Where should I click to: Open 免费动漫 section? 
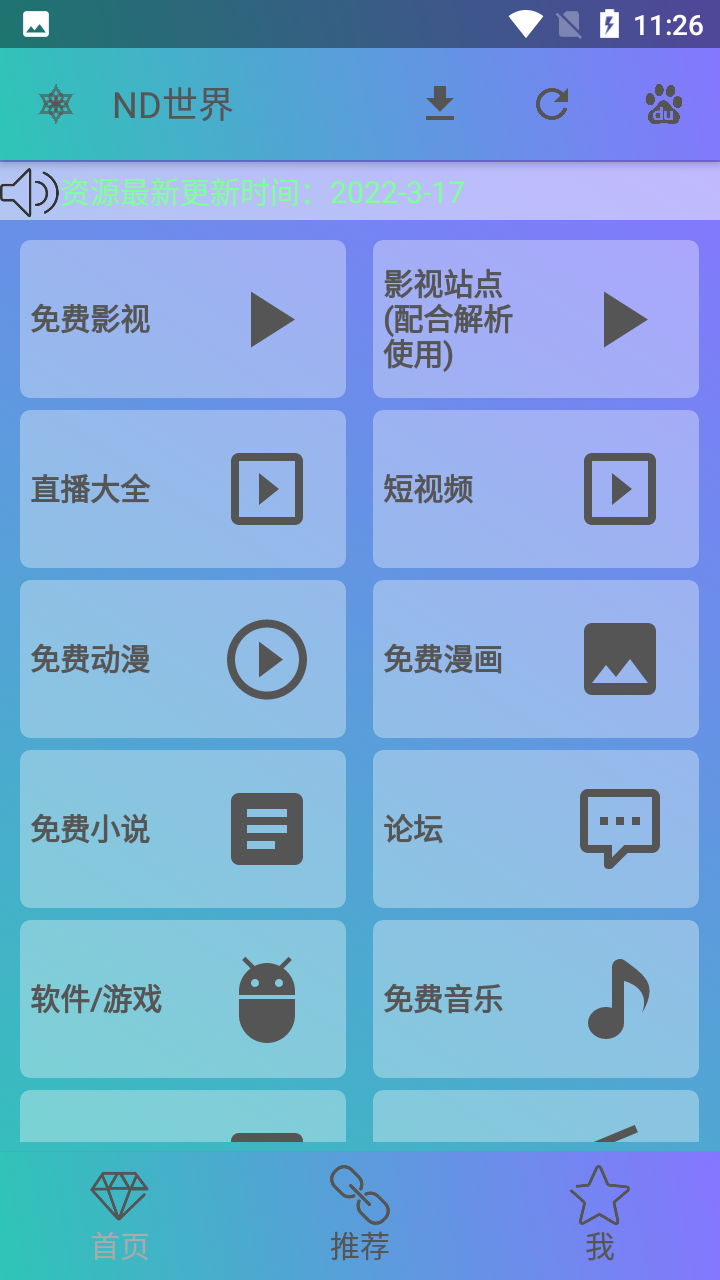click(183, 659)
